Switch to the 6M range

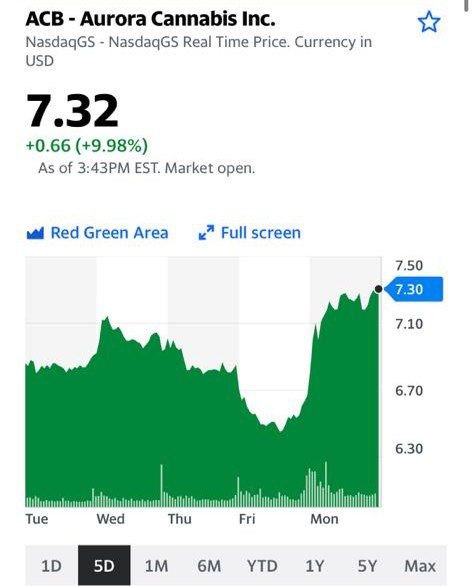click(209, 565)
